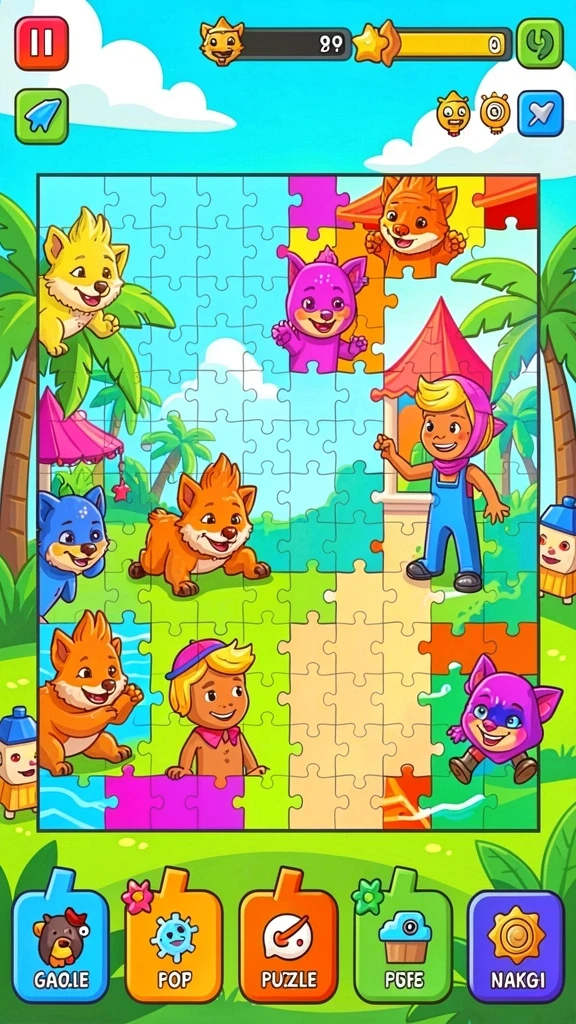Tap the yellow face icon
576x1024 pixels.
(x=453, y=113)
